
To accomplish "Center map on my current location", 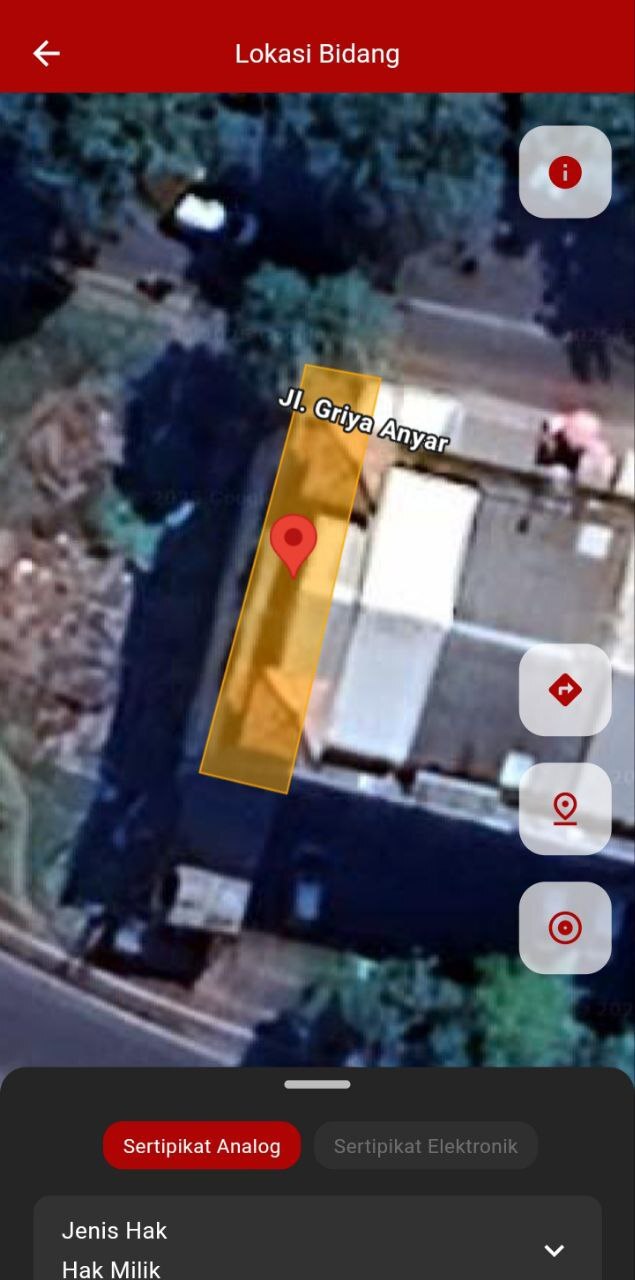I will pos(565,928).
